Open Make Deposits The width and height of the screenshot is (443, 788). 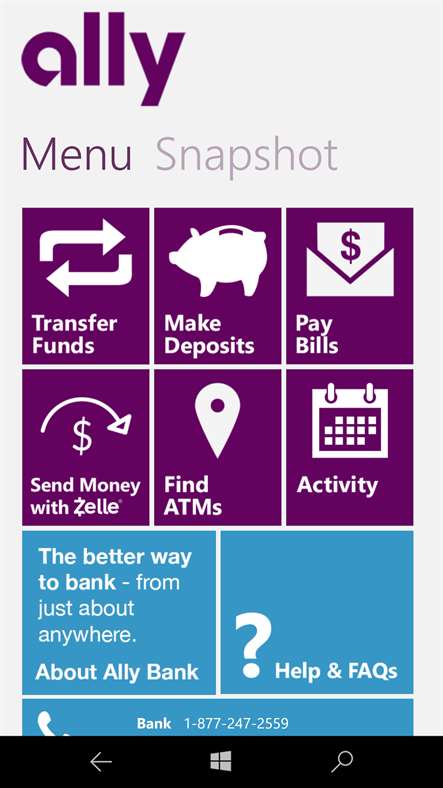point(217,285)
